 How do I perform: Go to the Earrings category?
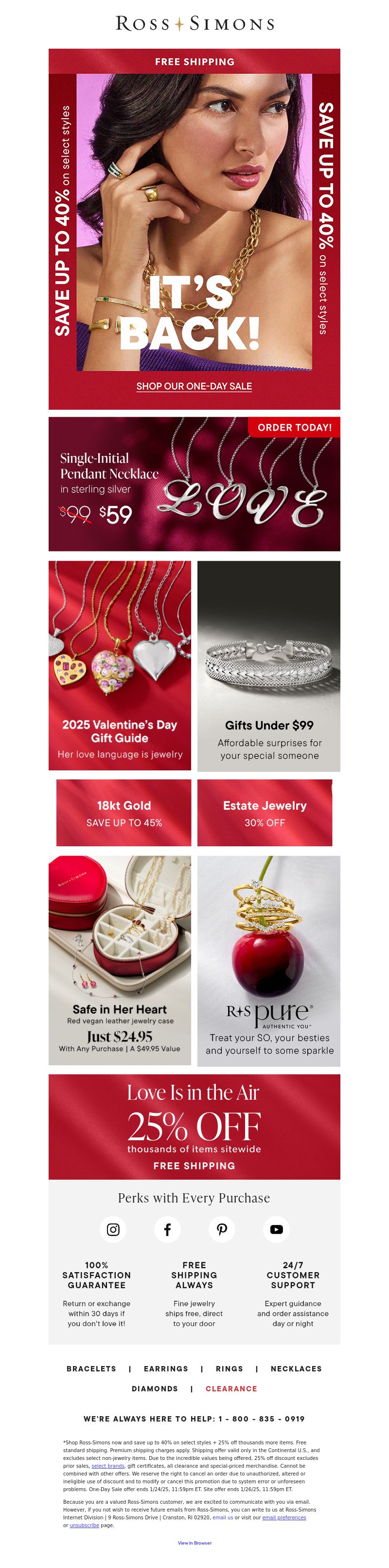click(166, 1368)
